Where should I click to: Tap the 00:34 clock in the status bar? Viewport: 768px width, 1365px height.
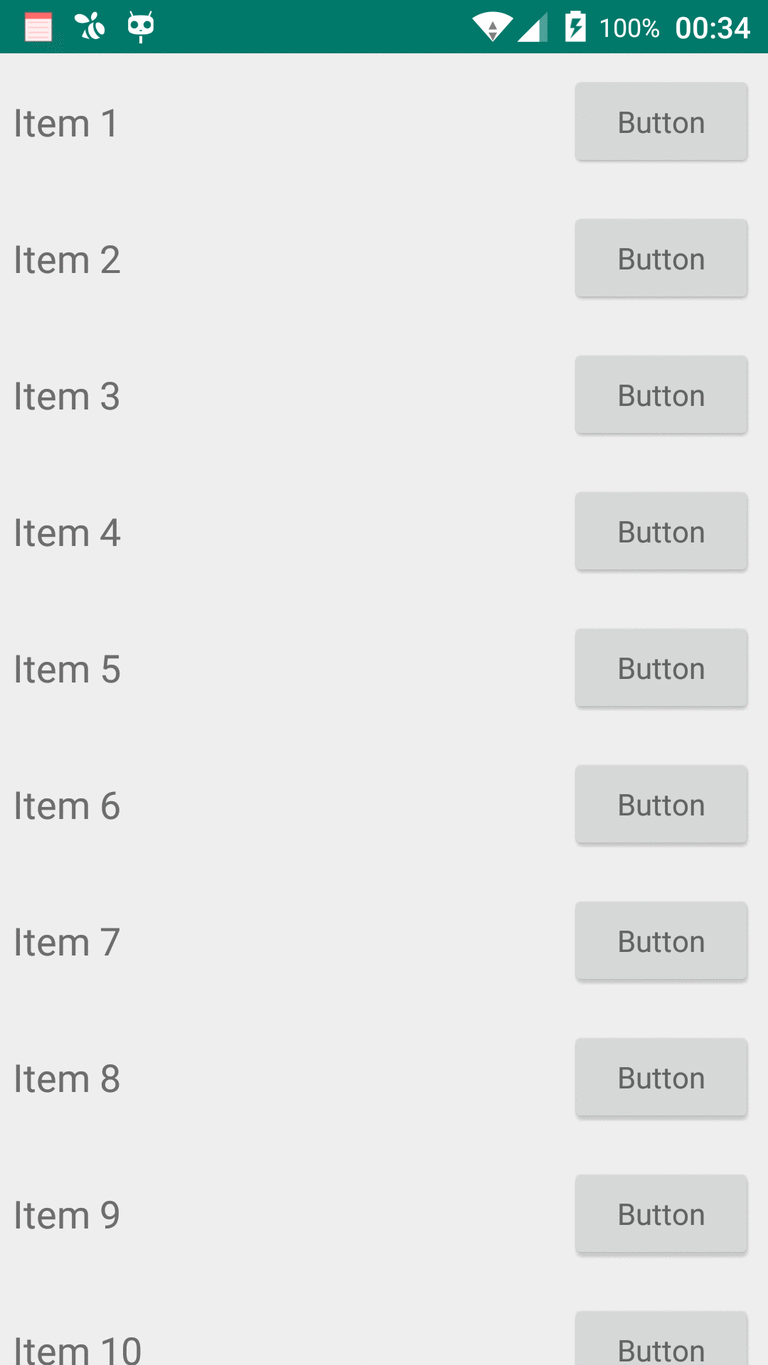click(714, 27)
